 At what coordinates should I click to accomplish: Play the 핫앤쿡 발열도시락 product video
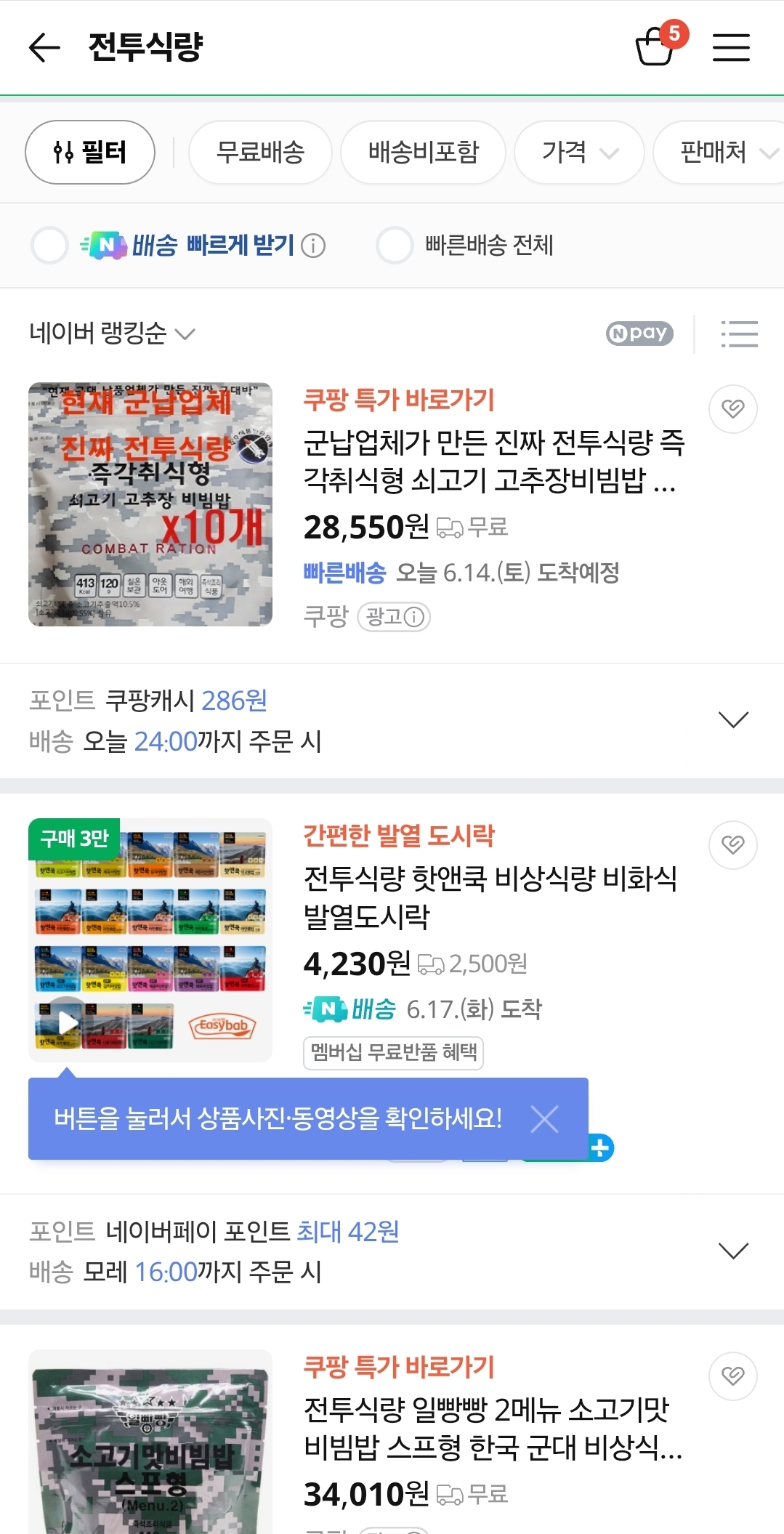point(68,1022)
